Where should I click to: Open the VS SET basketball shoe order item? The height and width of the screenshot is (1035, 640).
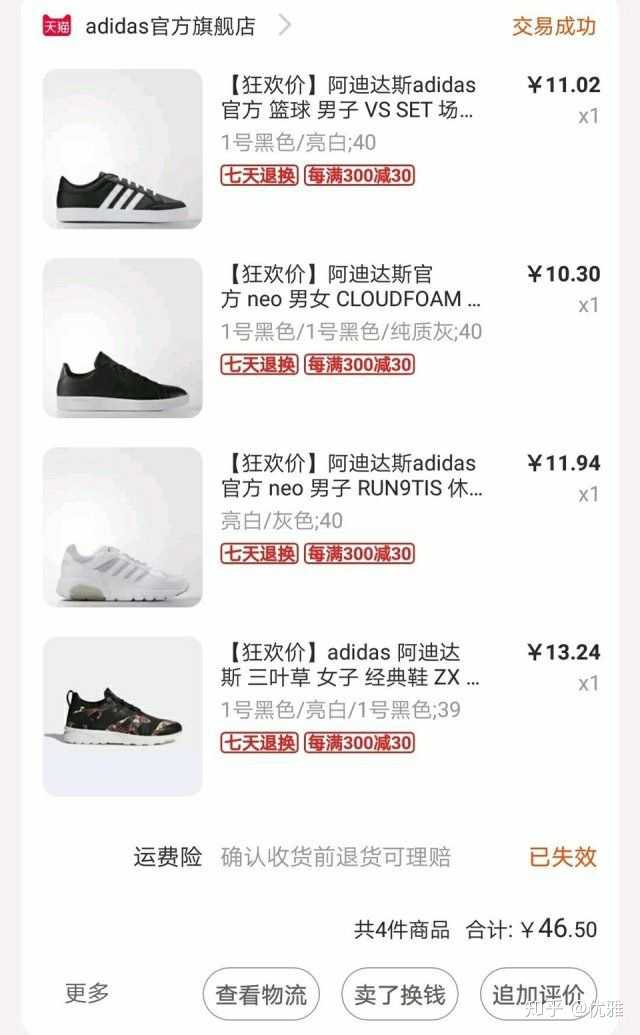[348, 97]
